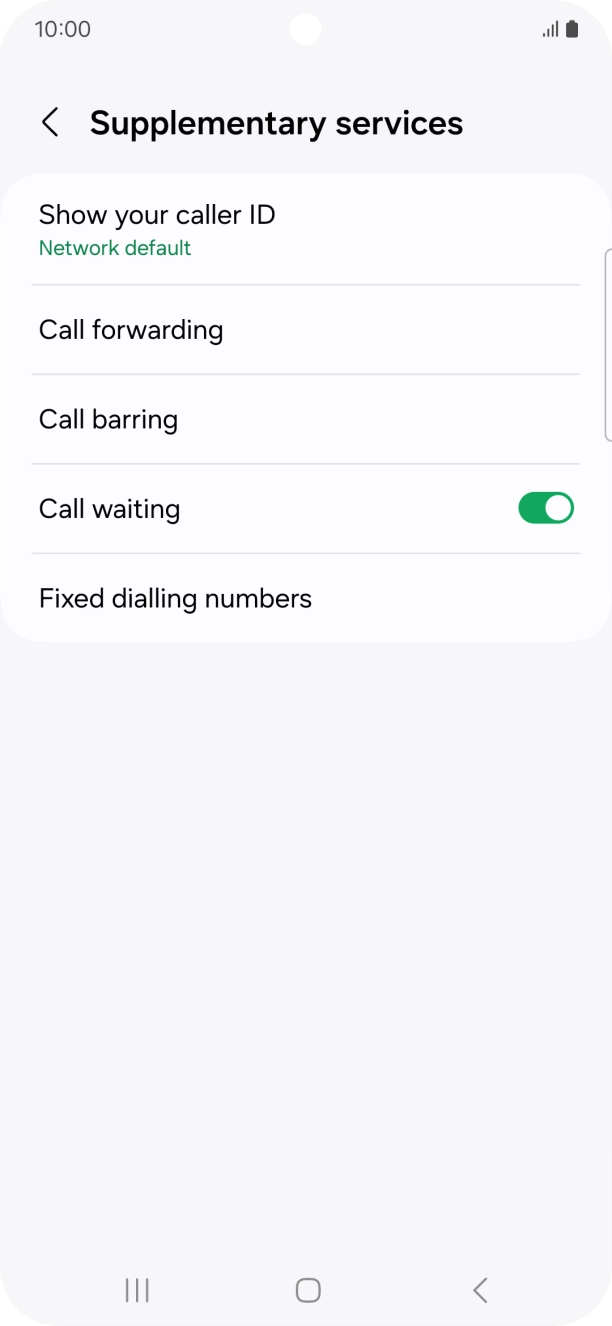The image size is (612, 1326).
Task: Open Call forwarding options
Action: tap(306, 330)
